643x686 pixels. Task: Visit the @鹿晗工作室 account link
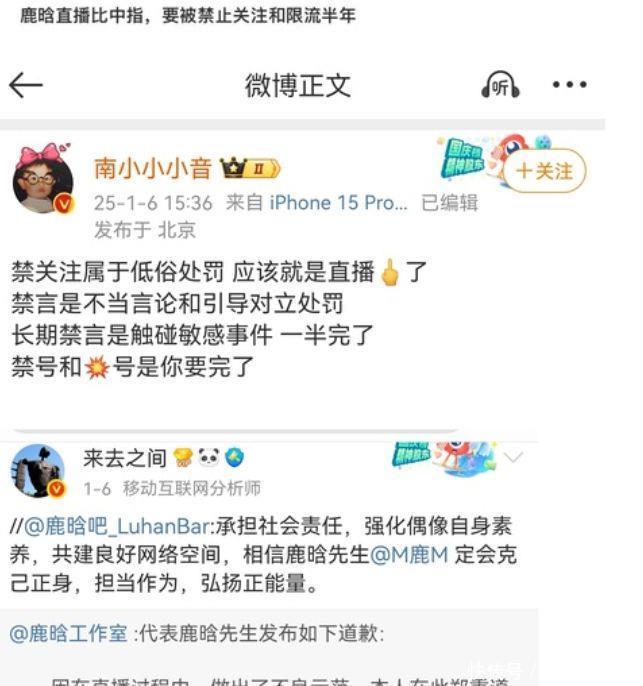[x=69, y=634]
